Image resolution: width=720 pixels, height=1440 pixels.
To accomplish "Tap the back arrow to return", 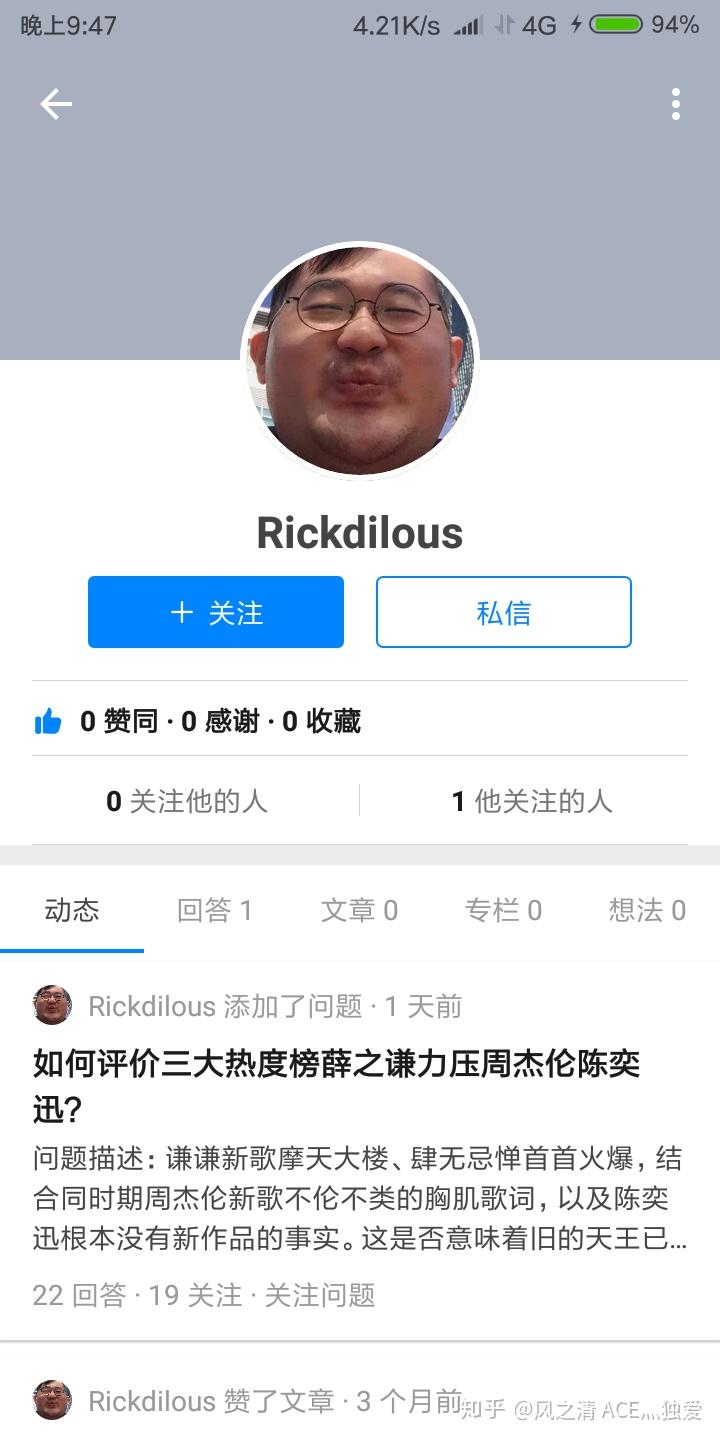I will pyautogui.click(x=57, y=104).
